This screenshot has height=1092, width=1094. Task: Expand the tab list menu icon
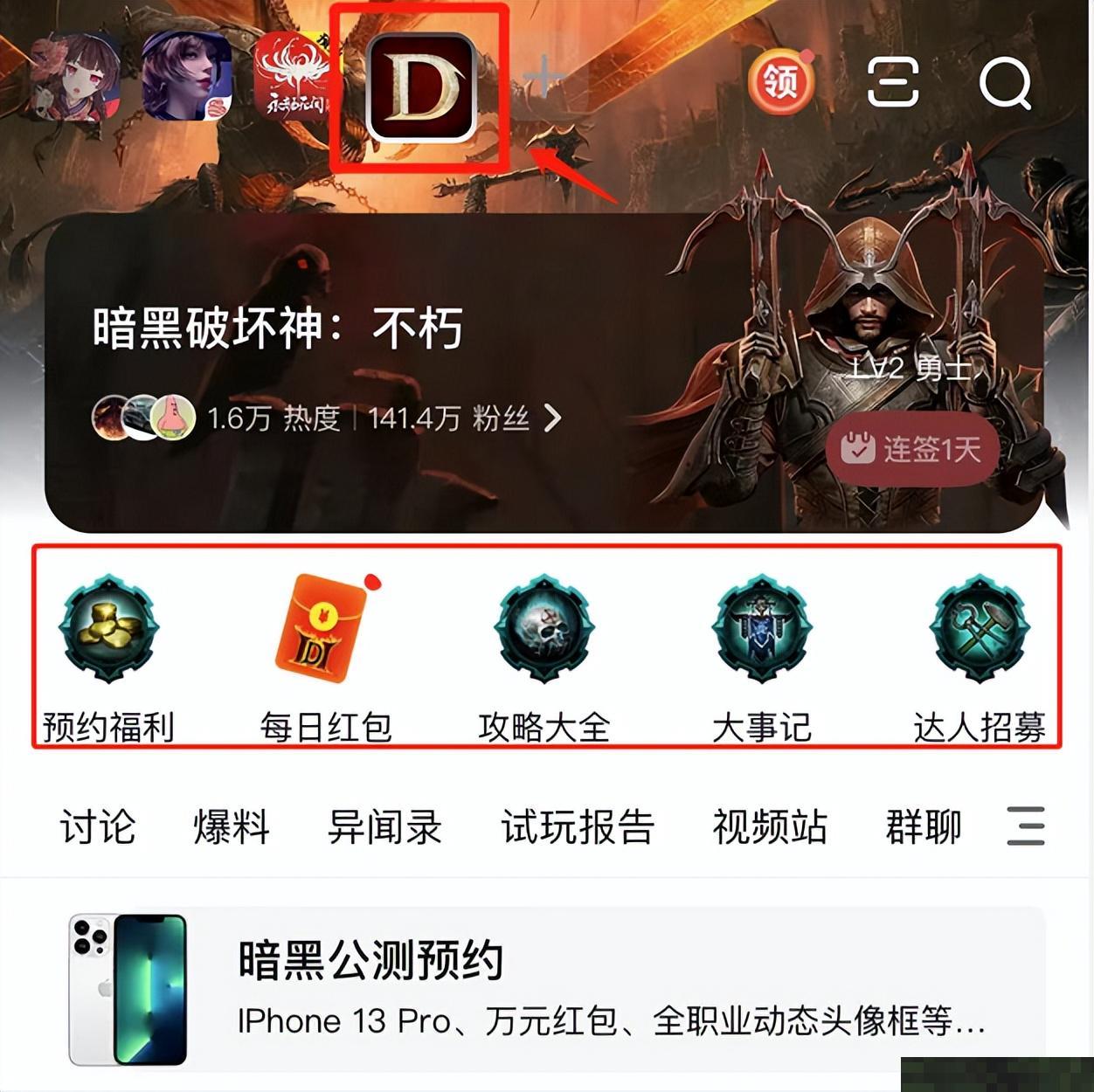1025,826
